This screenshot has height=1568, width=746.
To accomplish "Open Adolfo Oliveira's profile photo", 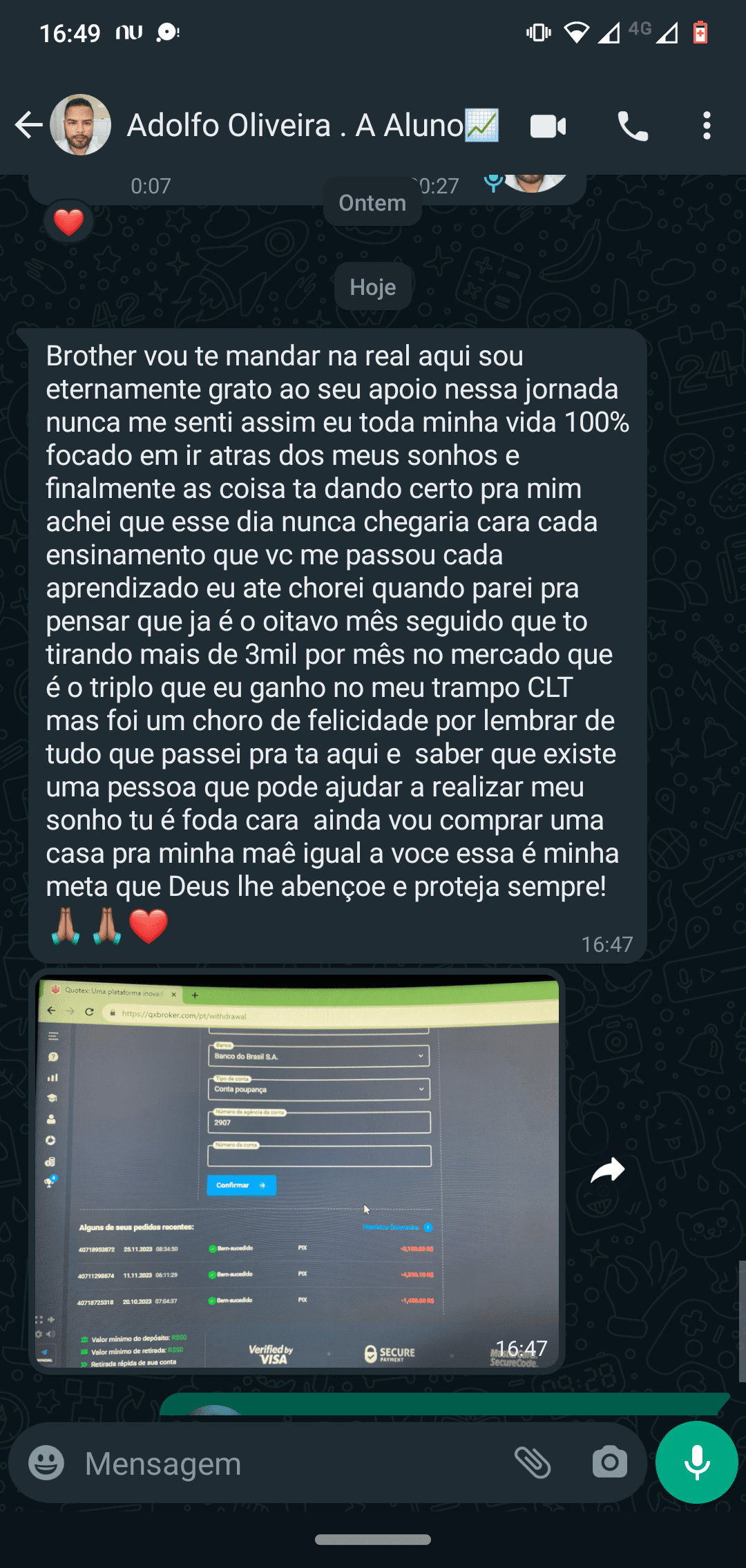I will click(81, 125).
